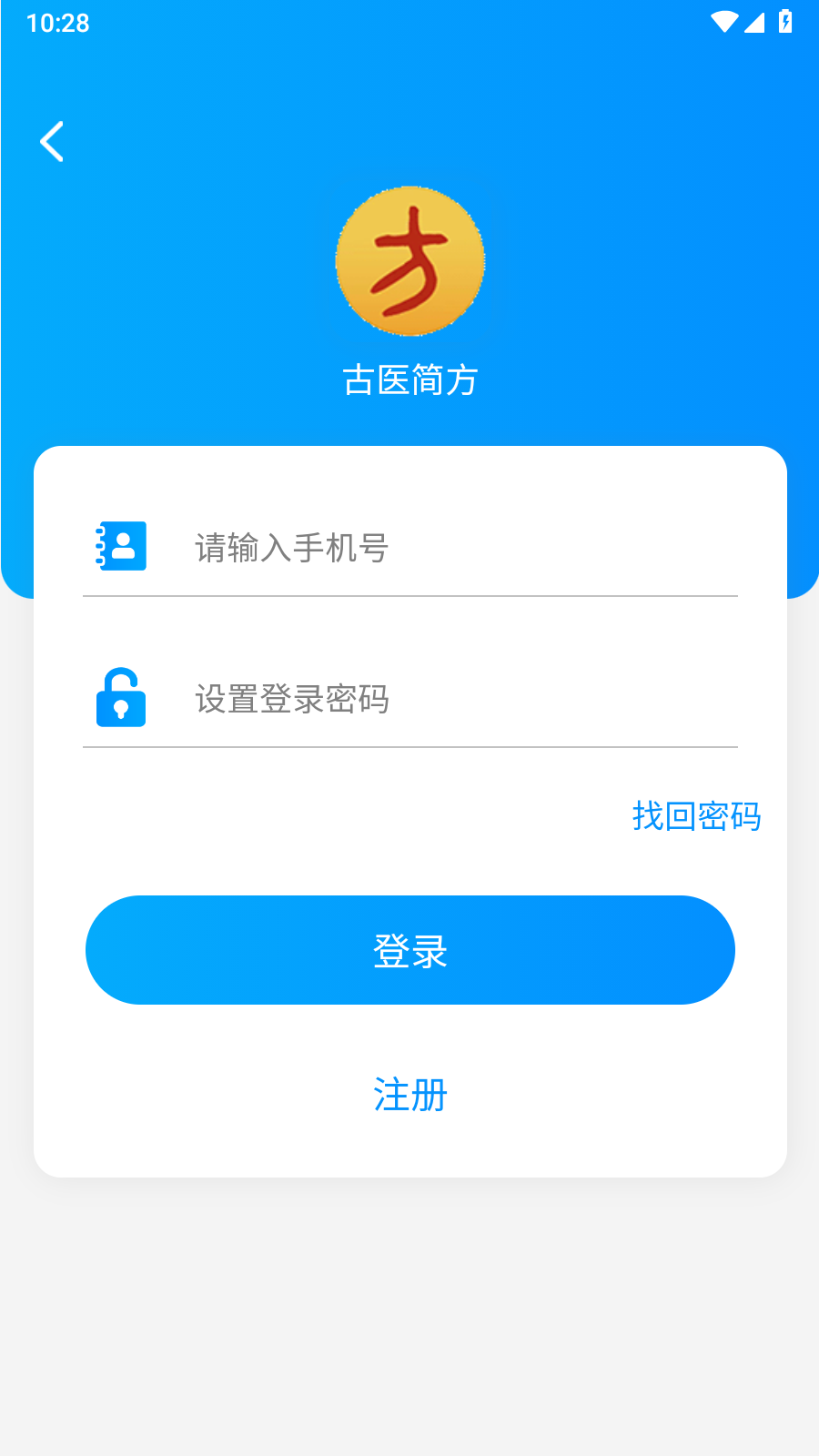Select 注册 to register new account
This screenshot has width=819, height=1456.
409,1096
